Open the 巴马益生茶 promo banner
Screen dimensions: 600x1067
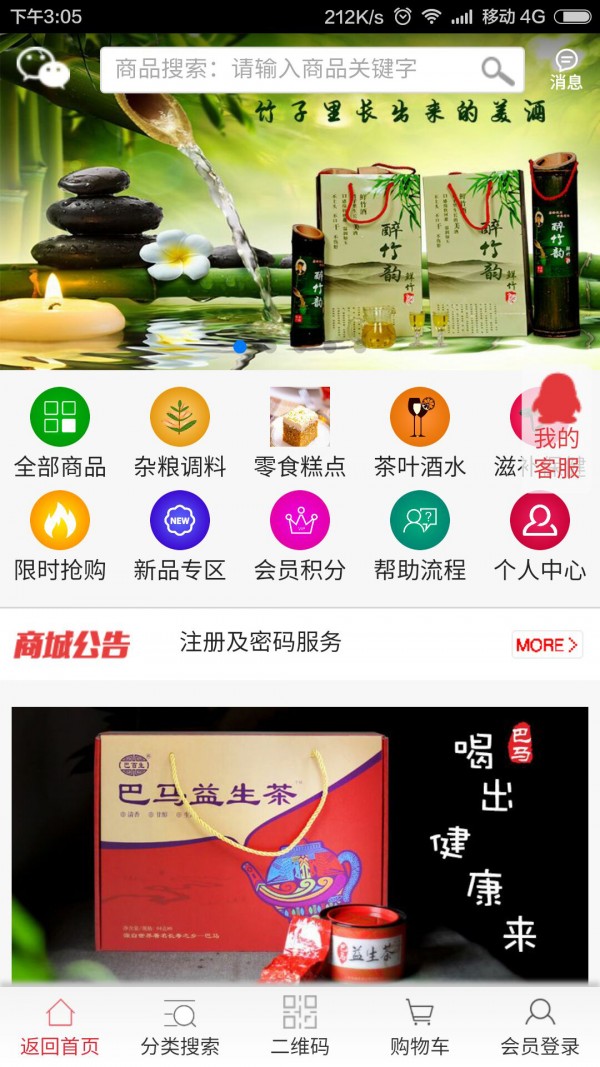coord(300,845)
